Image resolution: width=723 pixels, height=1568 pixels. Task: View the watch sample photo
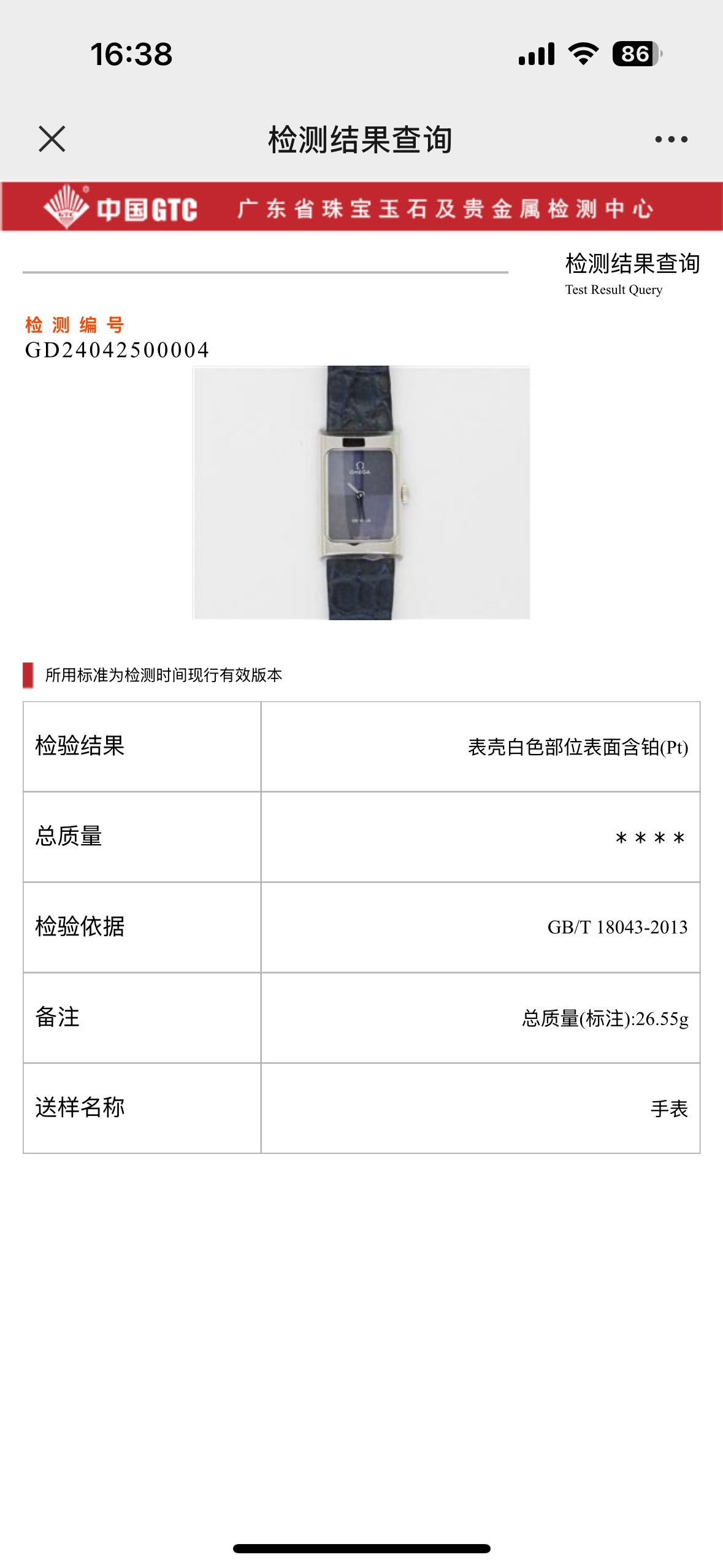click(361, 493)
